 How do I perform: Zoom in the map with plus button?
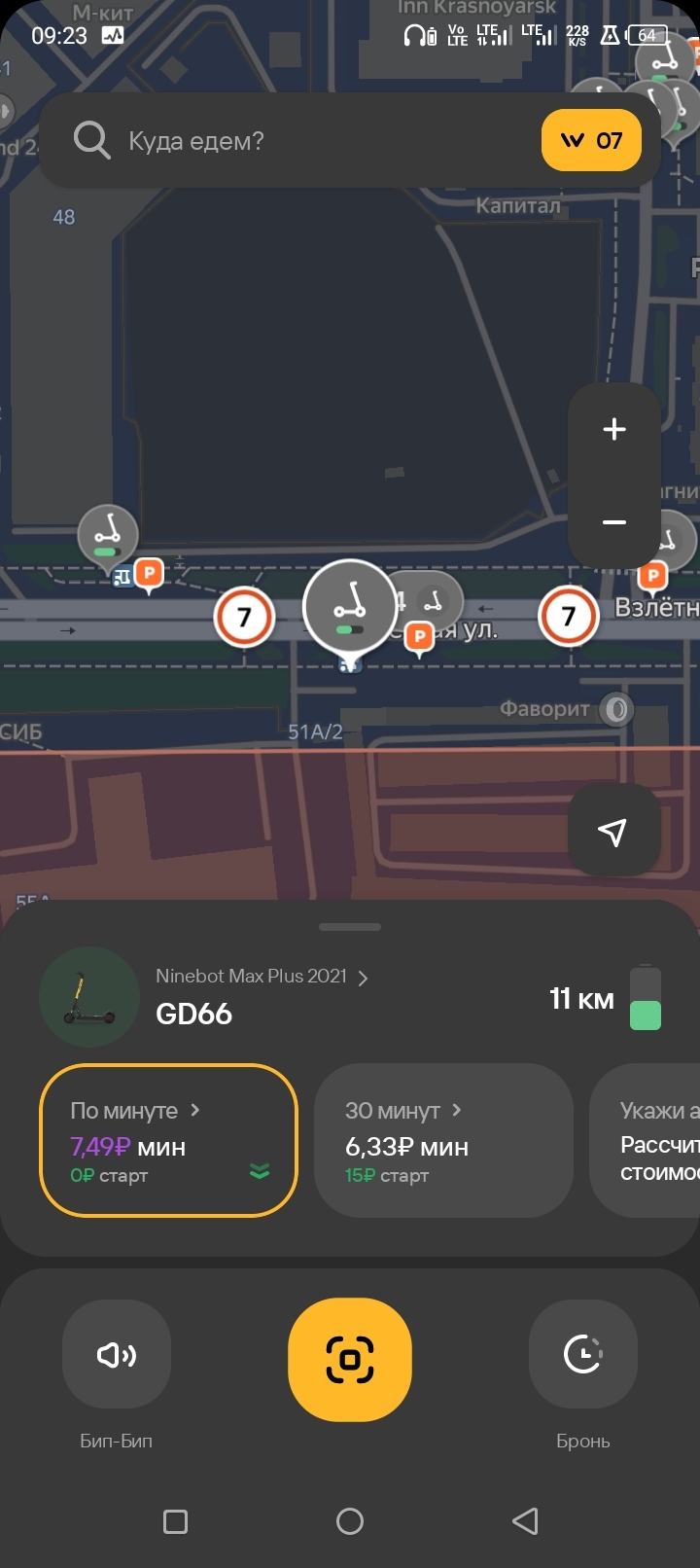614,429
